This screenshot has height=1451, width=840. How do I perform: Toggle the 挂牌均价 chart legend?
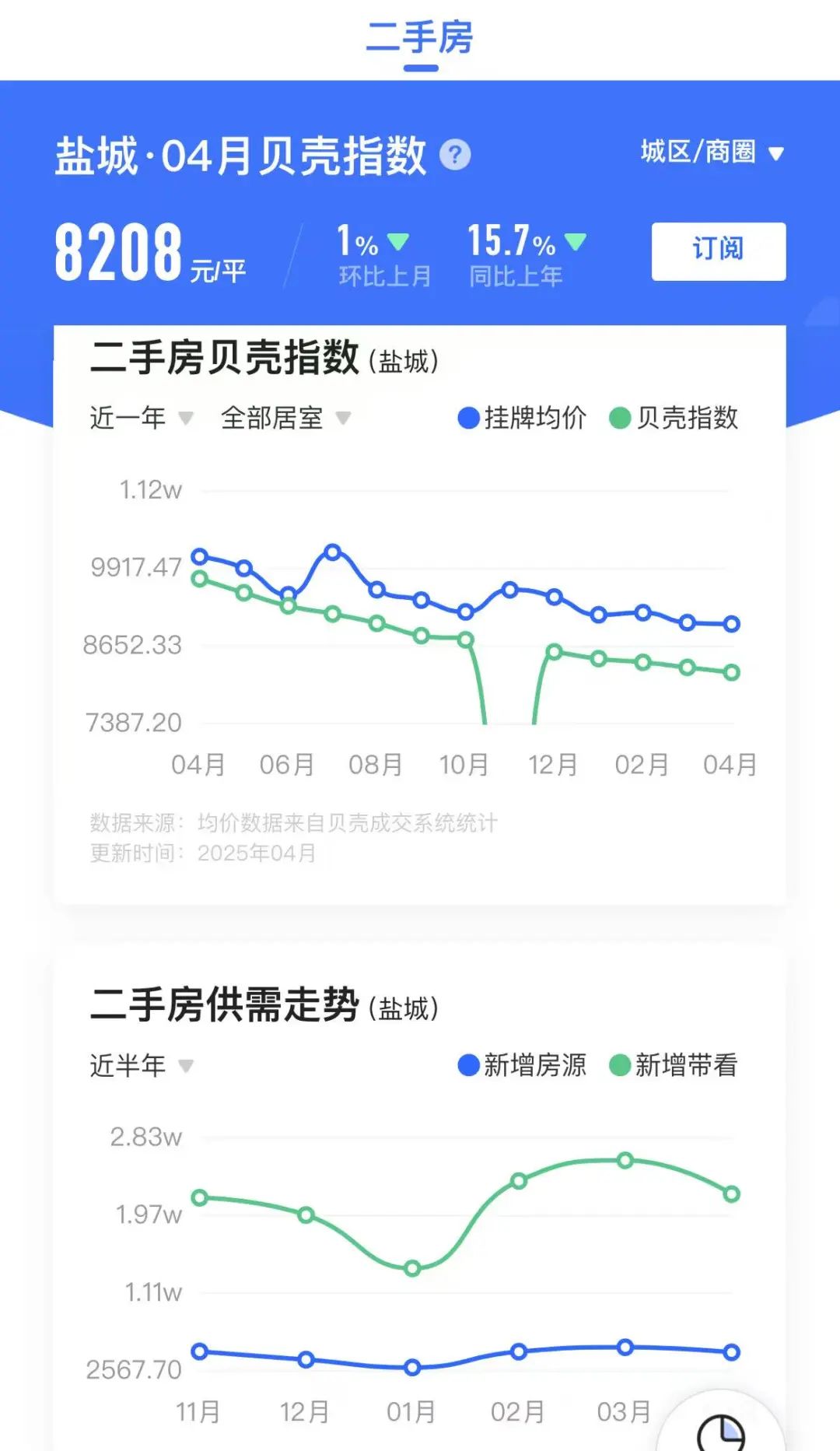coord(522,418)
